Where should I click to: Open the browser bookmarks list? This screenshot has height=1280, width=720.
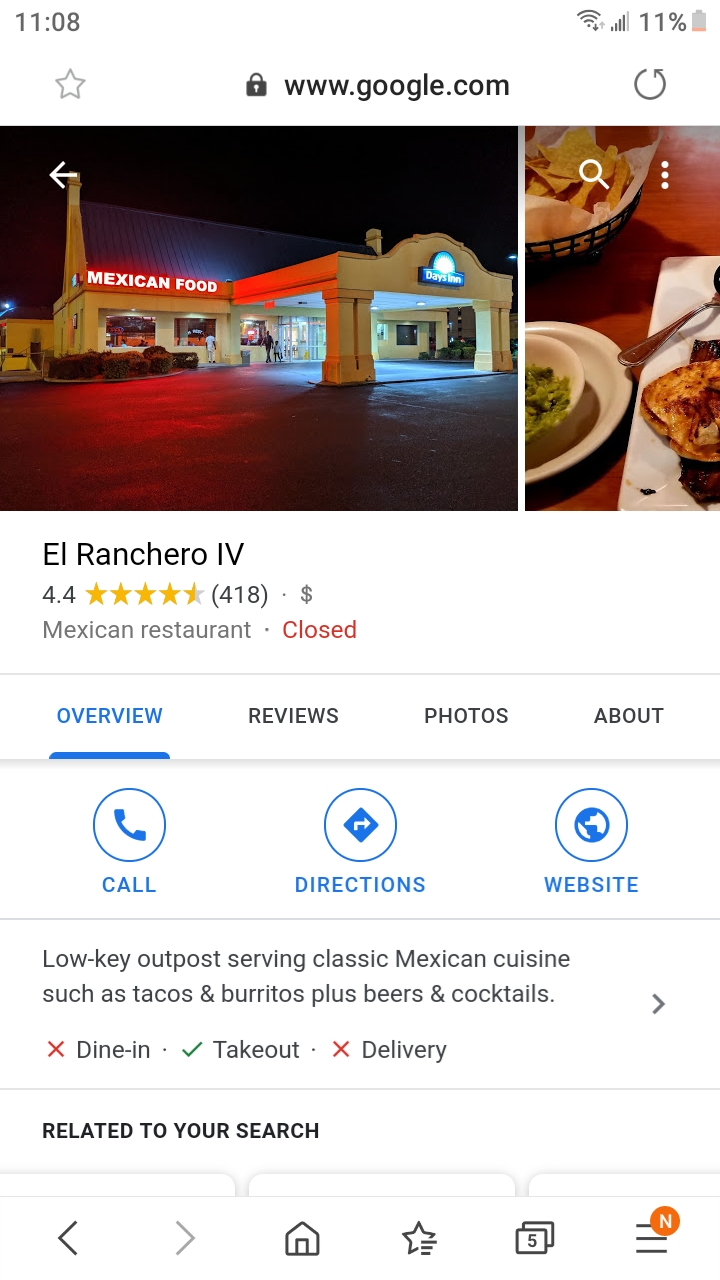pyautogui.click(x=419, y=1240)
